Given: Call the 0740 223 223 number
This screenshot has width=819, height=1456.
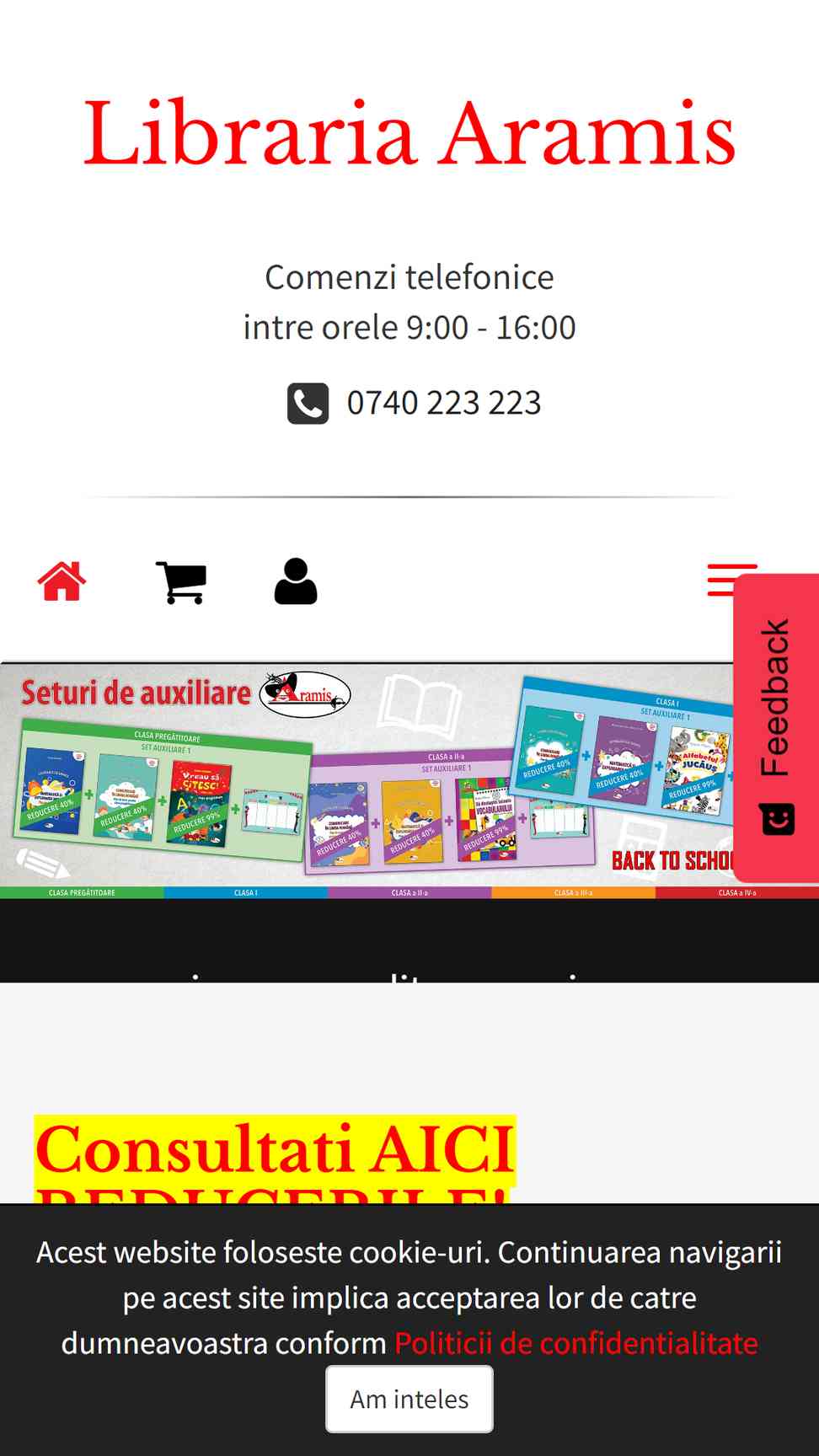Looking at the screenshot, I should [x=443, y=403].
